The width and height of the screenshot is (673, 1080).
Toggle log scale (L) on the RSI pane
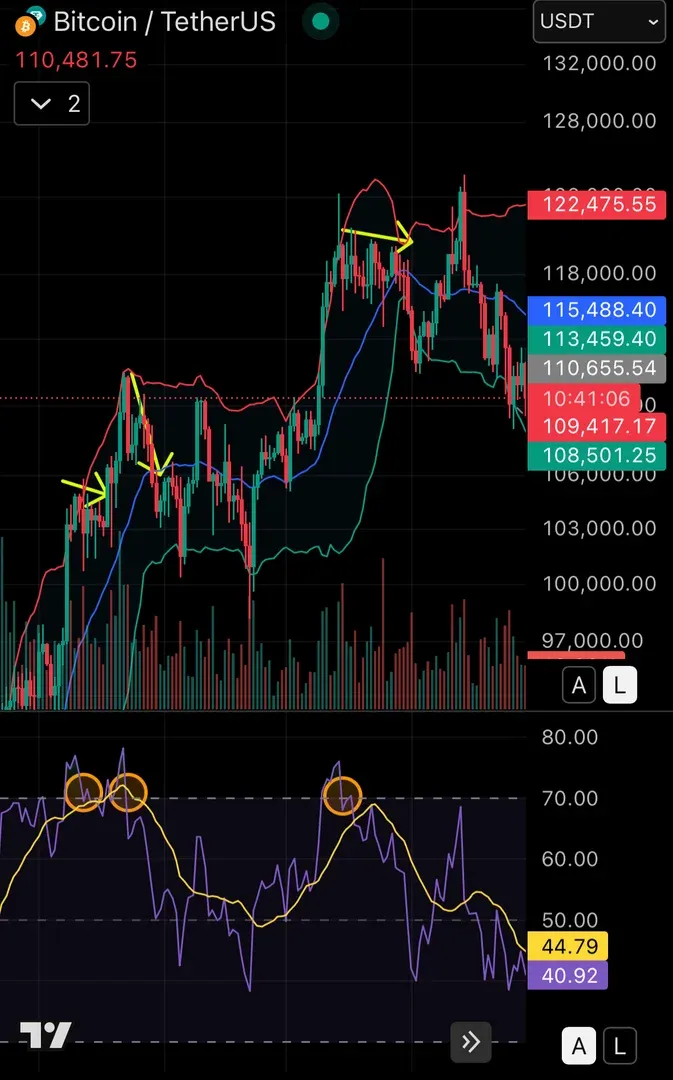coord(620,1047)
